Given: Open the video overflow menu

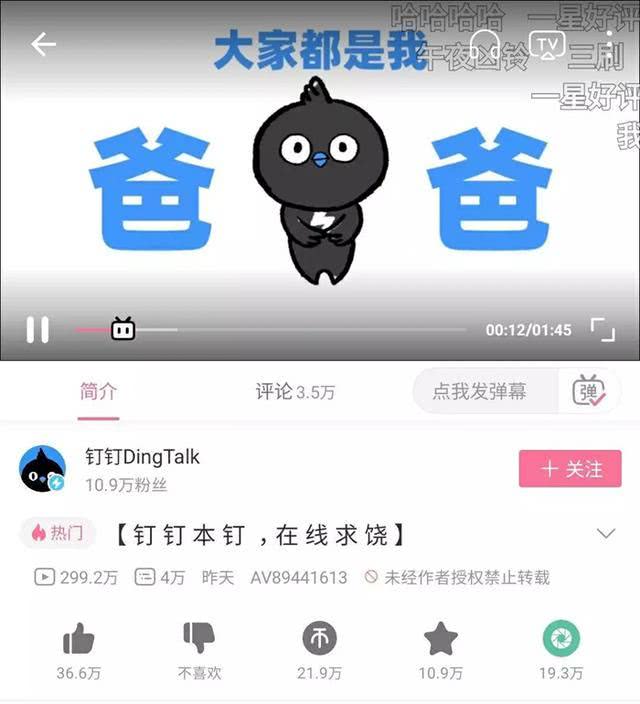Looking at the screenshot, I should pos(610,45).
